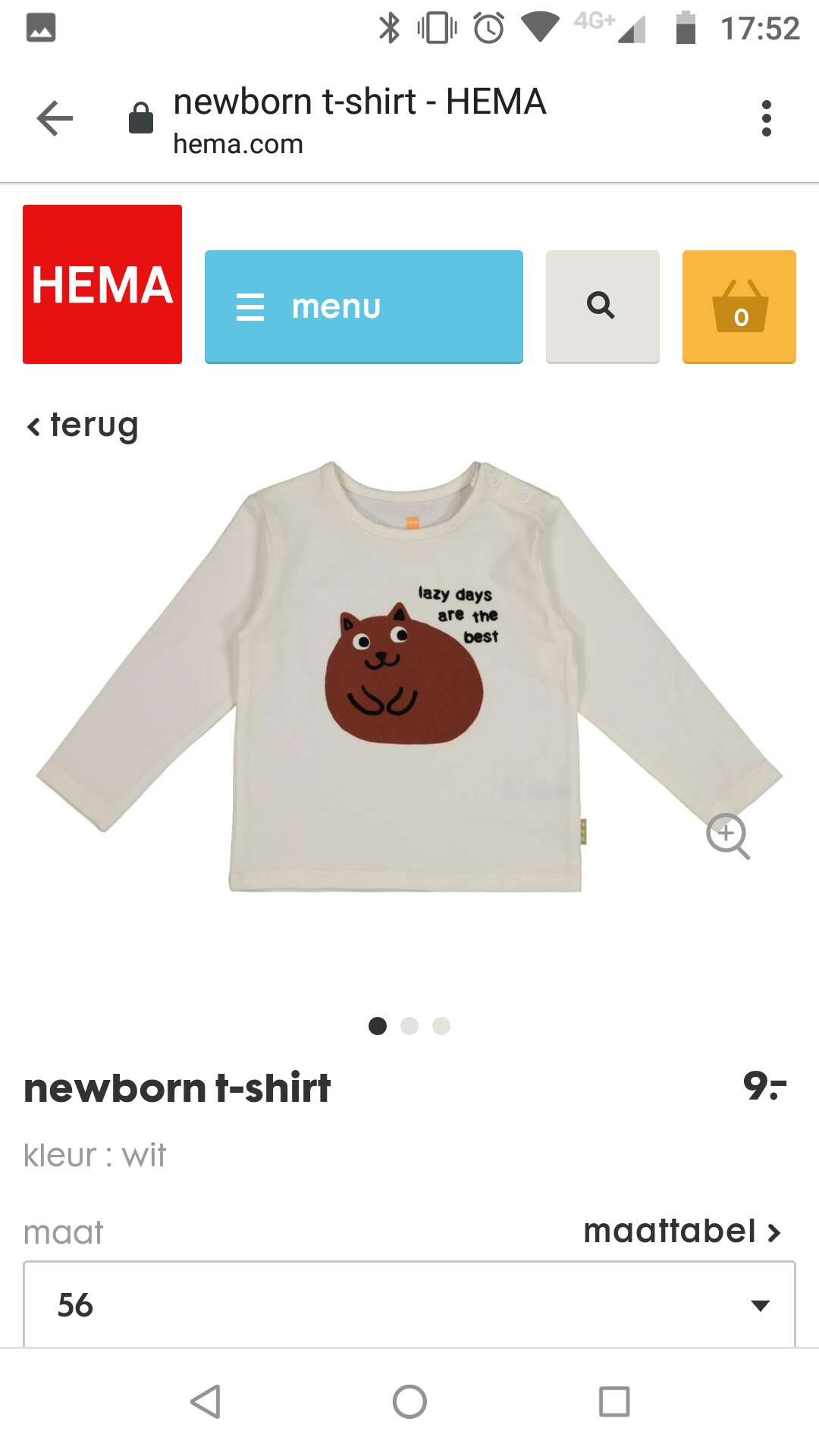Tap the HEMA logo to go home
The image size is (819, 1456).
click(x=102, y=284)
